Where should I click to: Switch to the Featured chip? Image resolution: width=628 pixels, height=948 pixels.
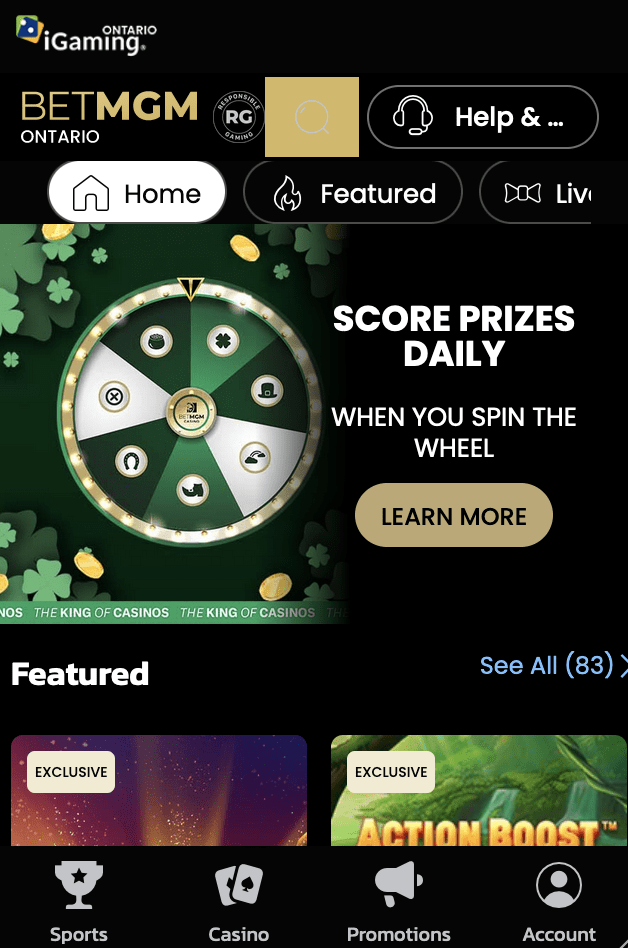353,193
